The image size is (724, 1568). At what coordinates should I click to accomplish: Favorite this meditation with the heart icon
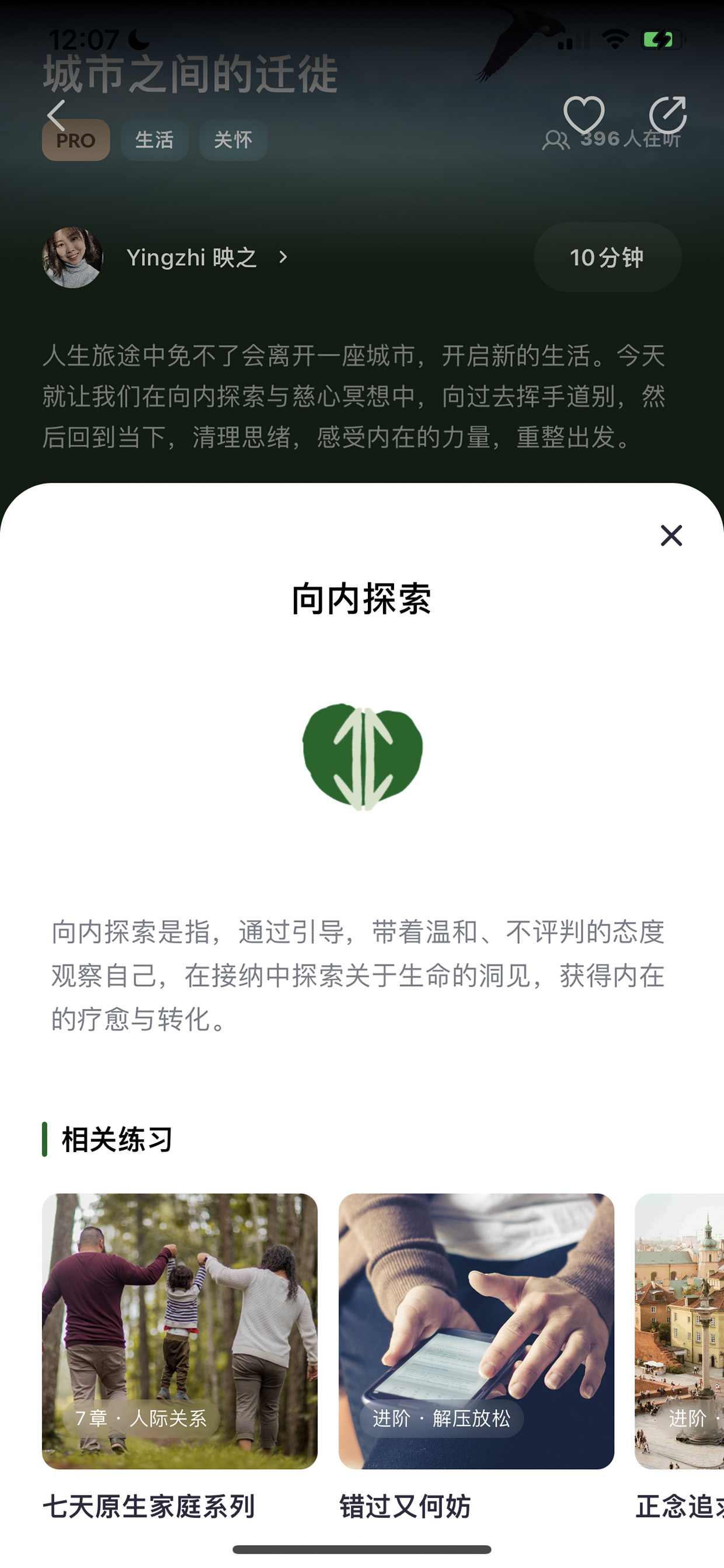pyautogui.click(x=583, y=115)
